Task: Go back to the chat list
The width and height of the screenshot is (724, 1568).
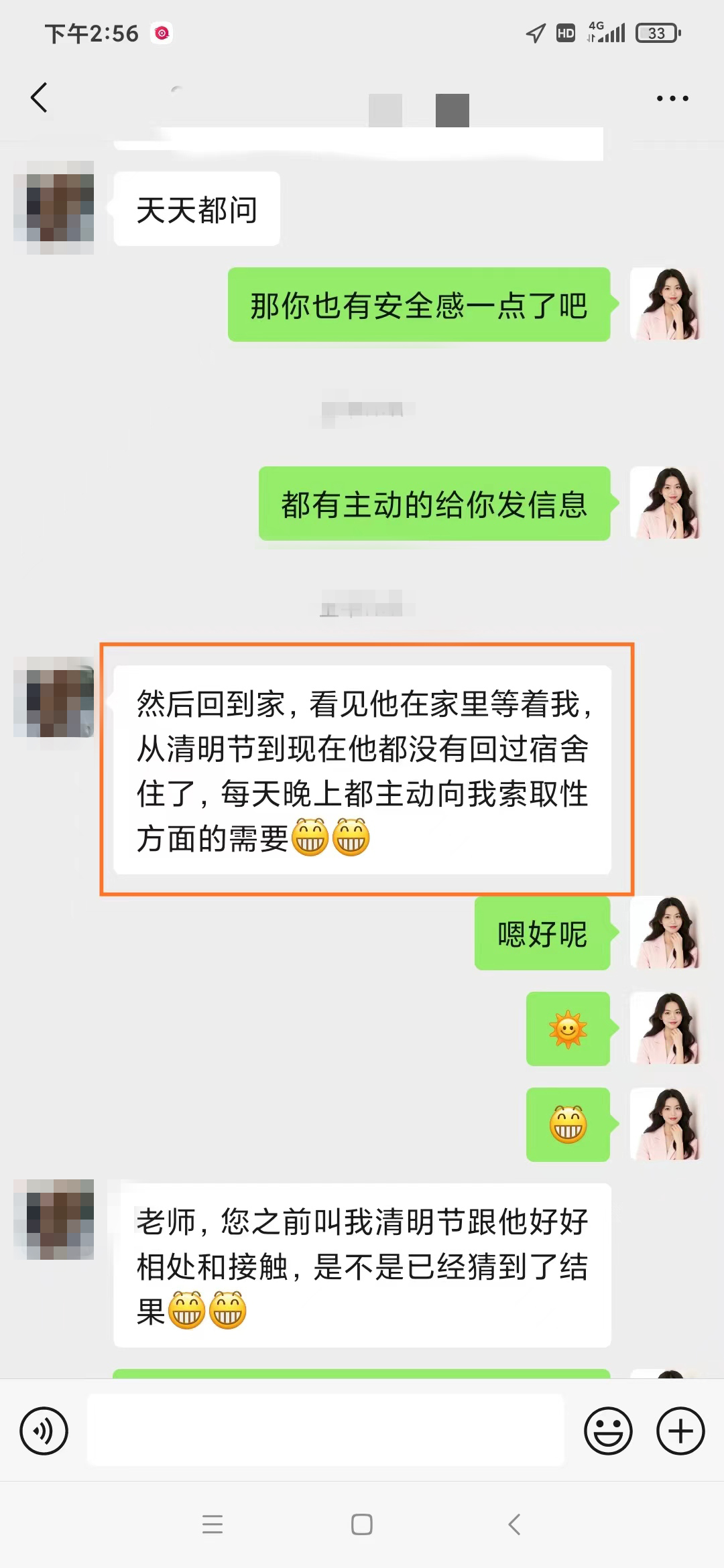Action: pos(40,98)
